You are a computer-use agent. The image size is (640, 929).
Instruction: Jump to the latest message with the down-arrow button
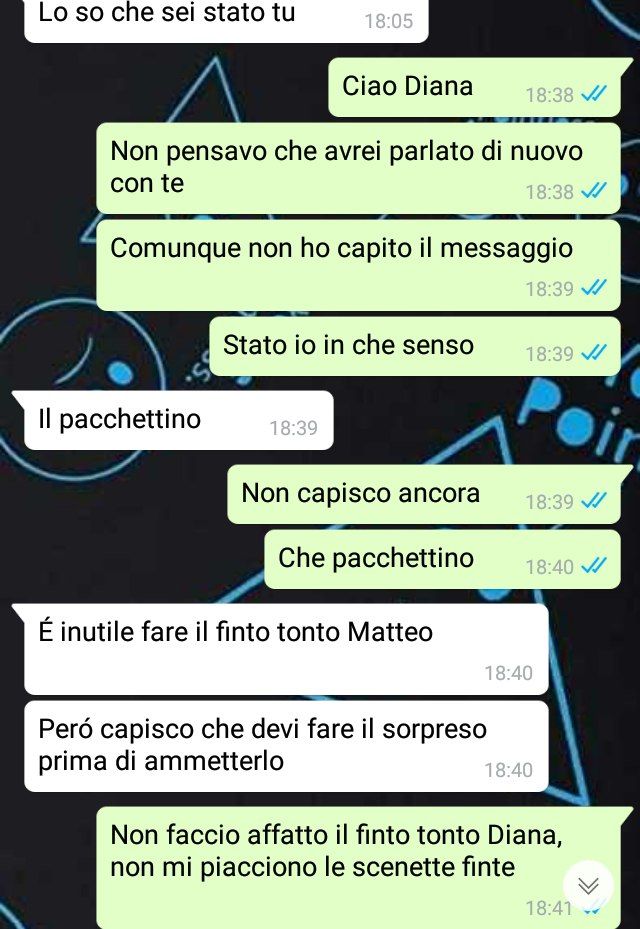588,885
